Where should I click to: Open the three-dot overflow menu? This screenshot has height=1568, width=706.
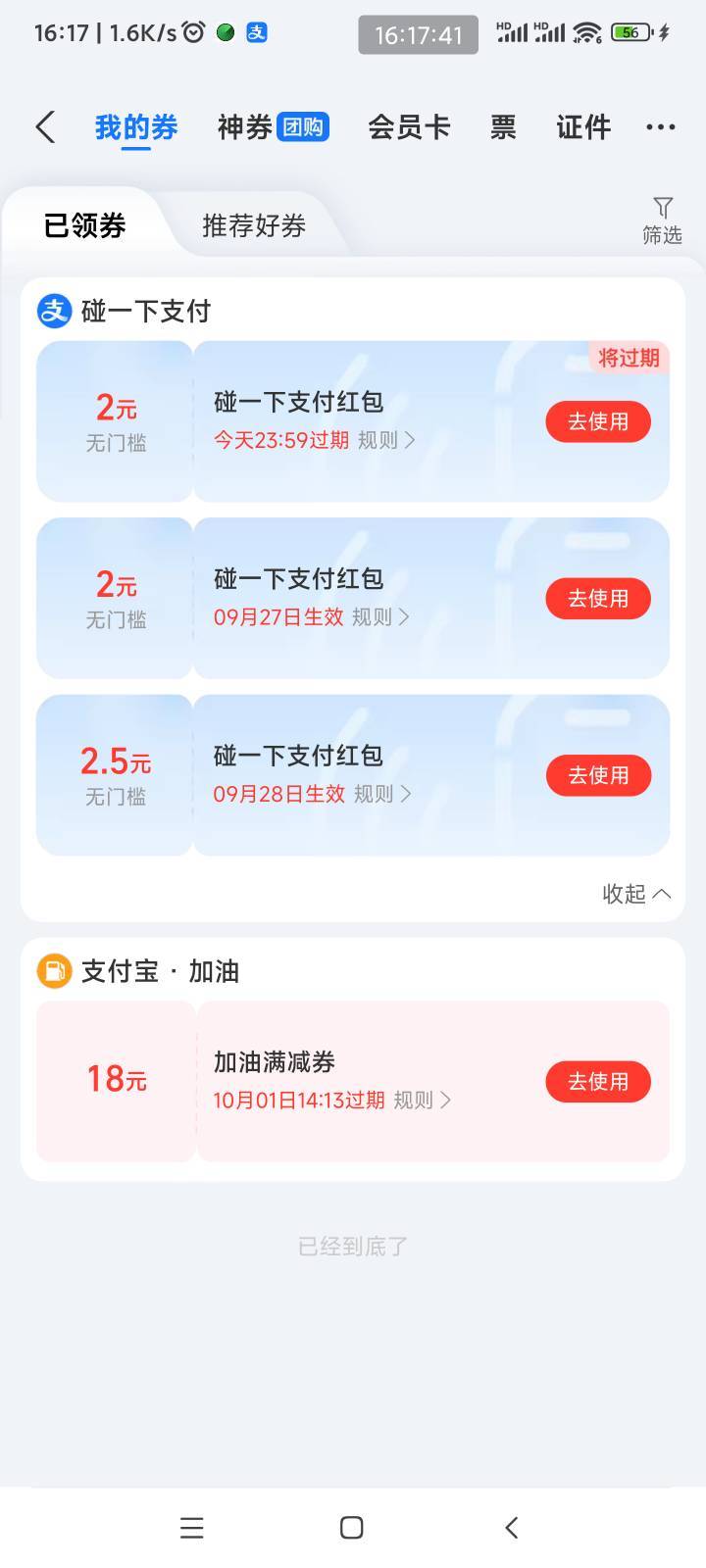(x=661, y=126)
